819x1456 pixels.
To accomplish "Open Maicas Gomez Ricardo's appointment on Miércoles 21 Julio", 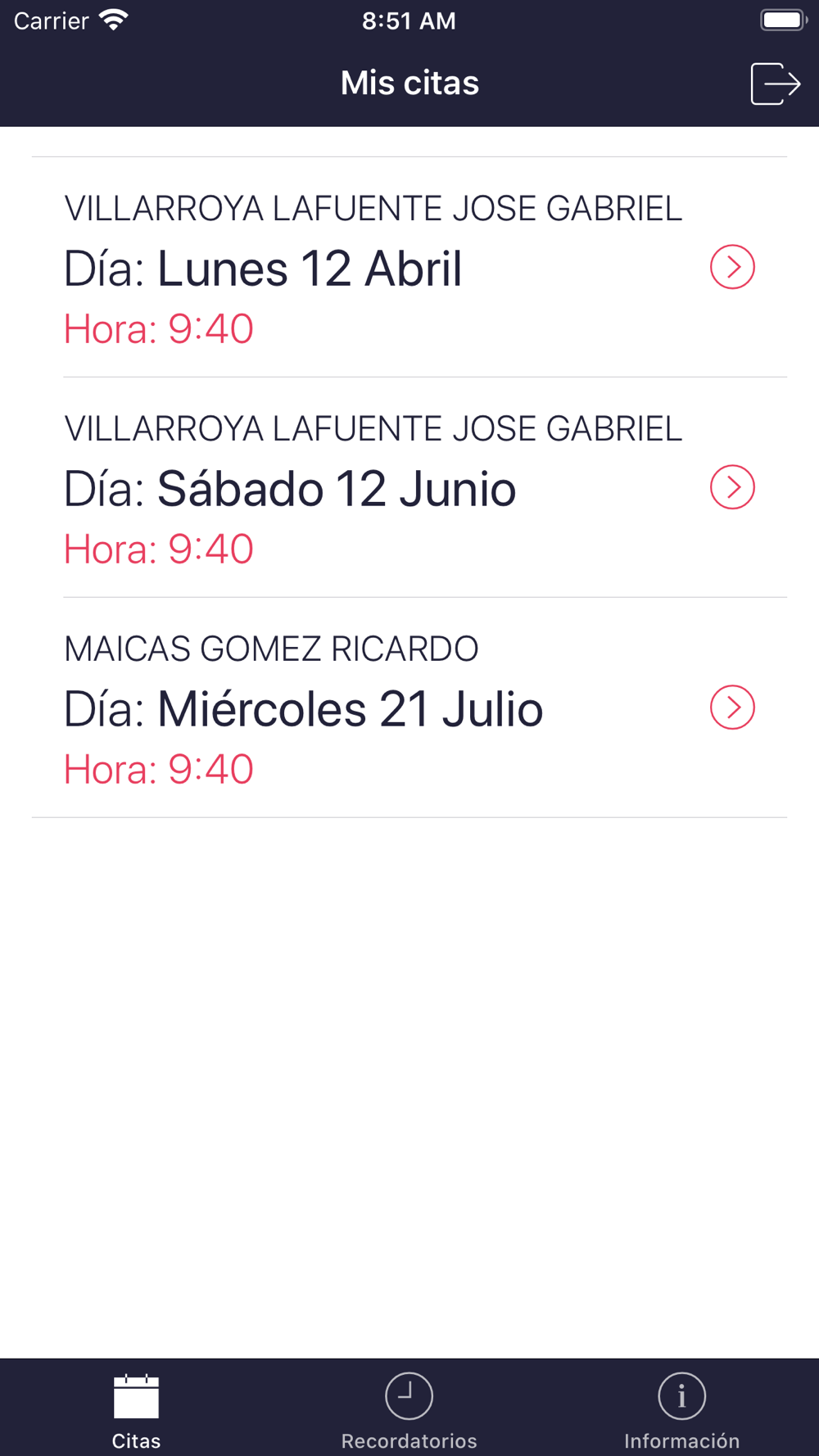I will click(x=409, y=708).
